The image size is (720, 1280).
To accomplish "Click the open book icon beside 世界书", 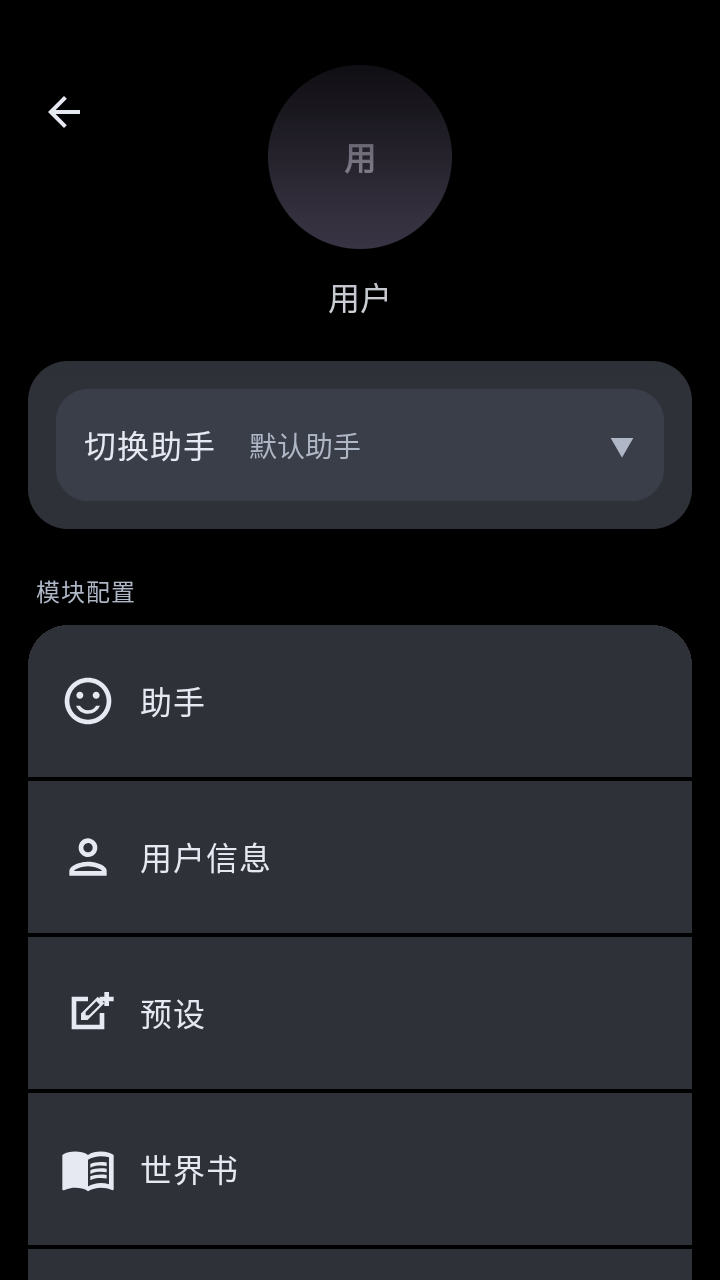I will click(x=89, y=1170).
